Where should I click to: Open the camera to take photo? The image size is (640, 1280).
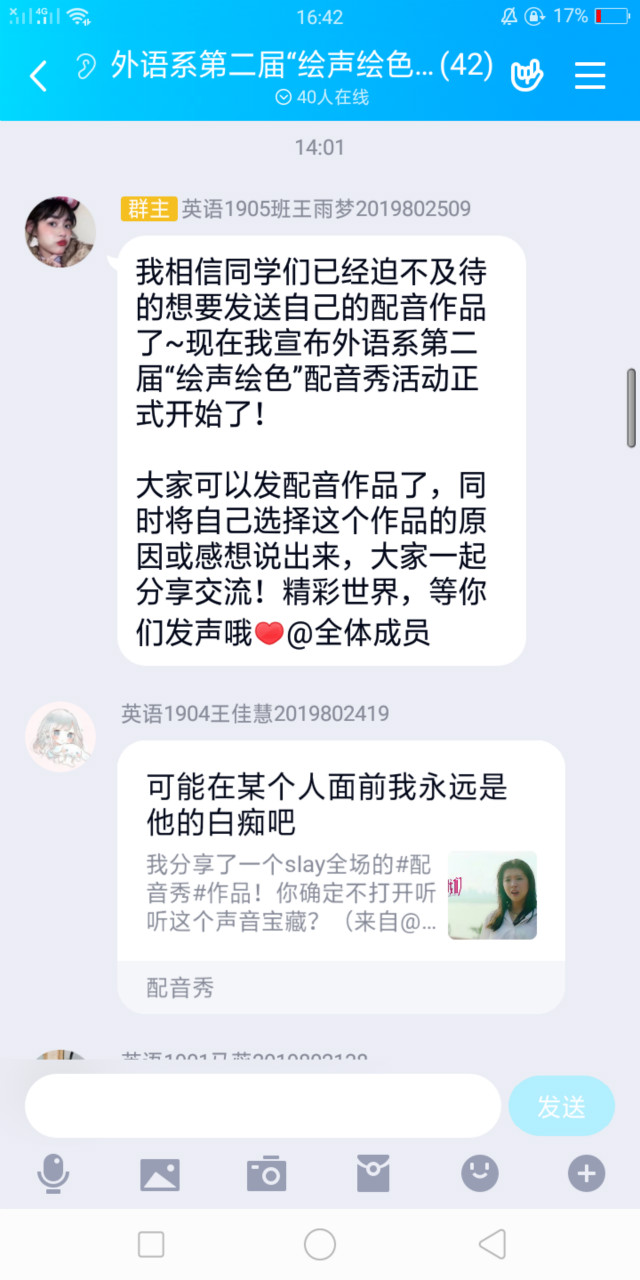[267, 1173]
